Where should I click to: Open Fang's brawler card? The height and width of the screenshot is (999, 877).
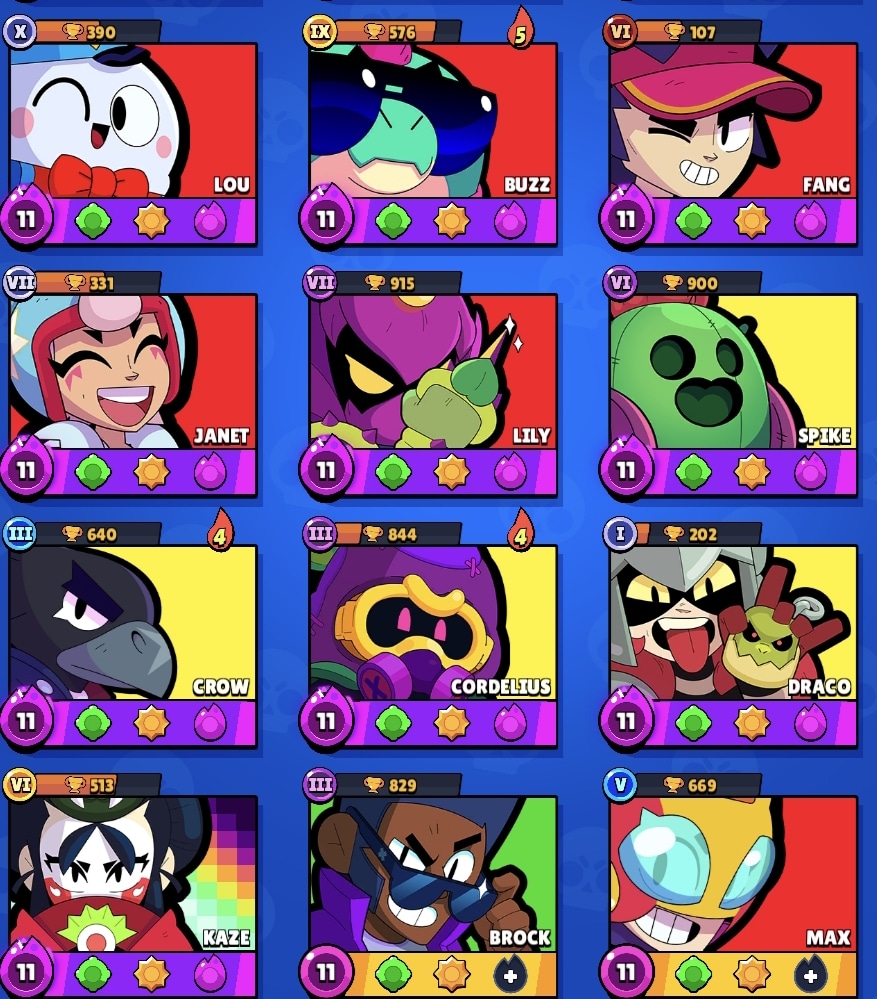point(733,122)
